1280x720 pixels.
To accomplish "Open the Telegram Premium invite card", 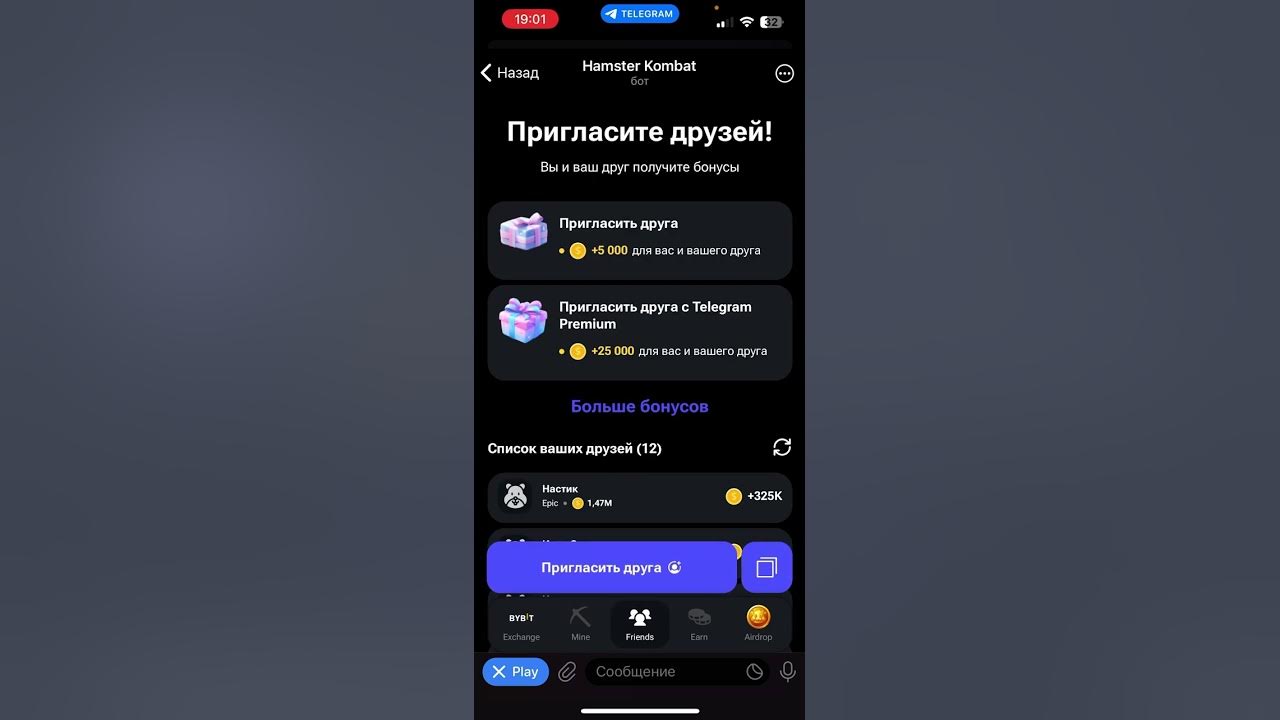I will tap(640, 332).
